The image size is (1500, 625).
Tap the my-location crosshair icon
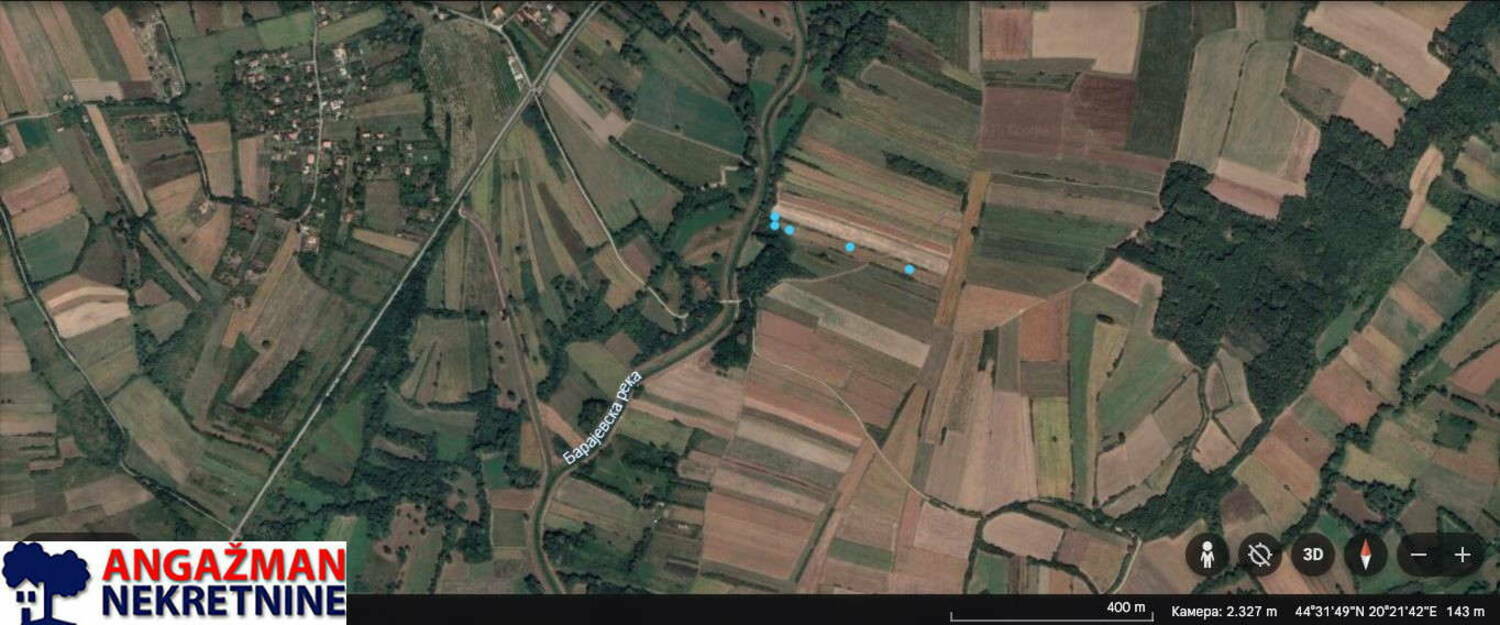(1260, 554)
